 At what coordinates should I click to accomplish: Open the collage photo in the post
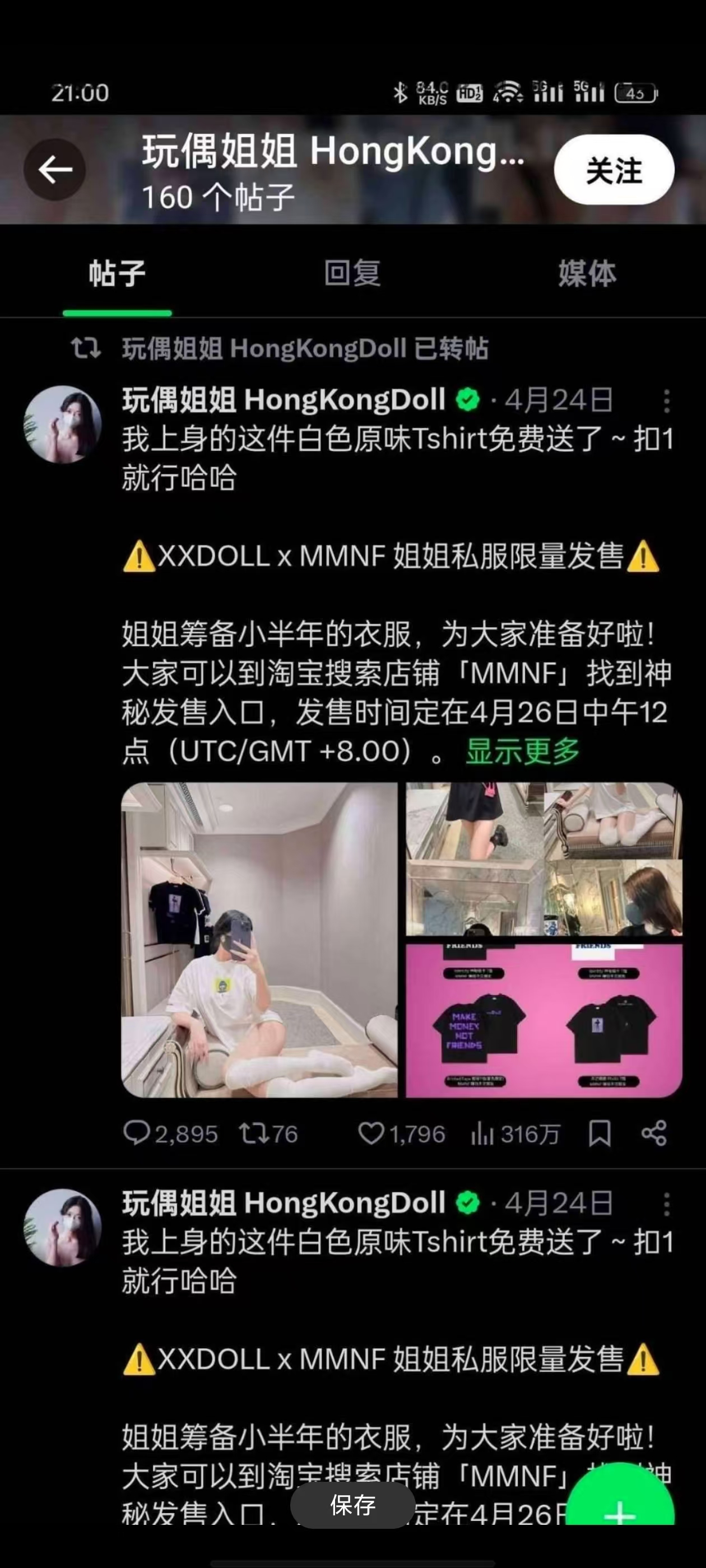pyautogui.click(x=544, y=860)
